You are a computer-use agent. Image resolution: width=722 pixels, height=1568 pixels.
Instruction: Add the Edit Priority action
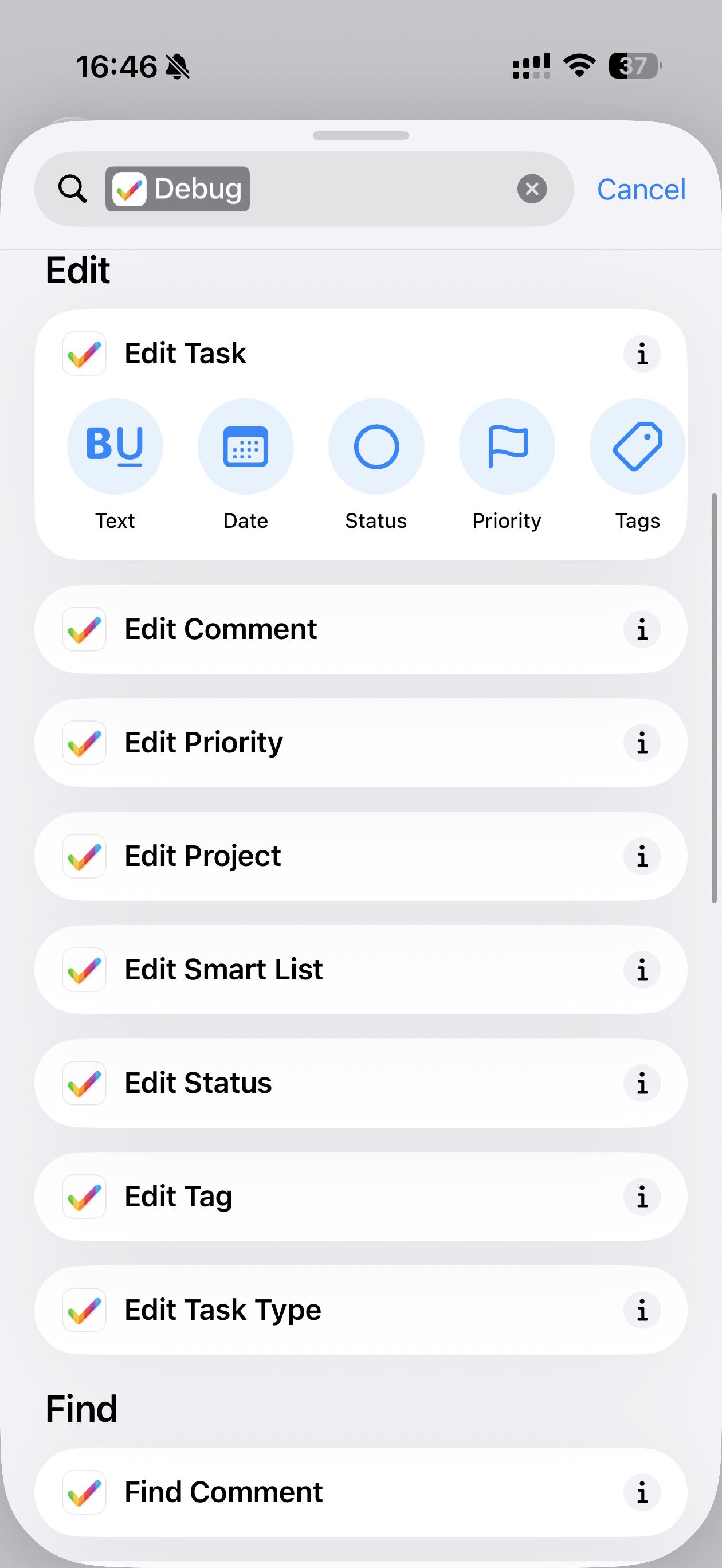tap(304, 743)
